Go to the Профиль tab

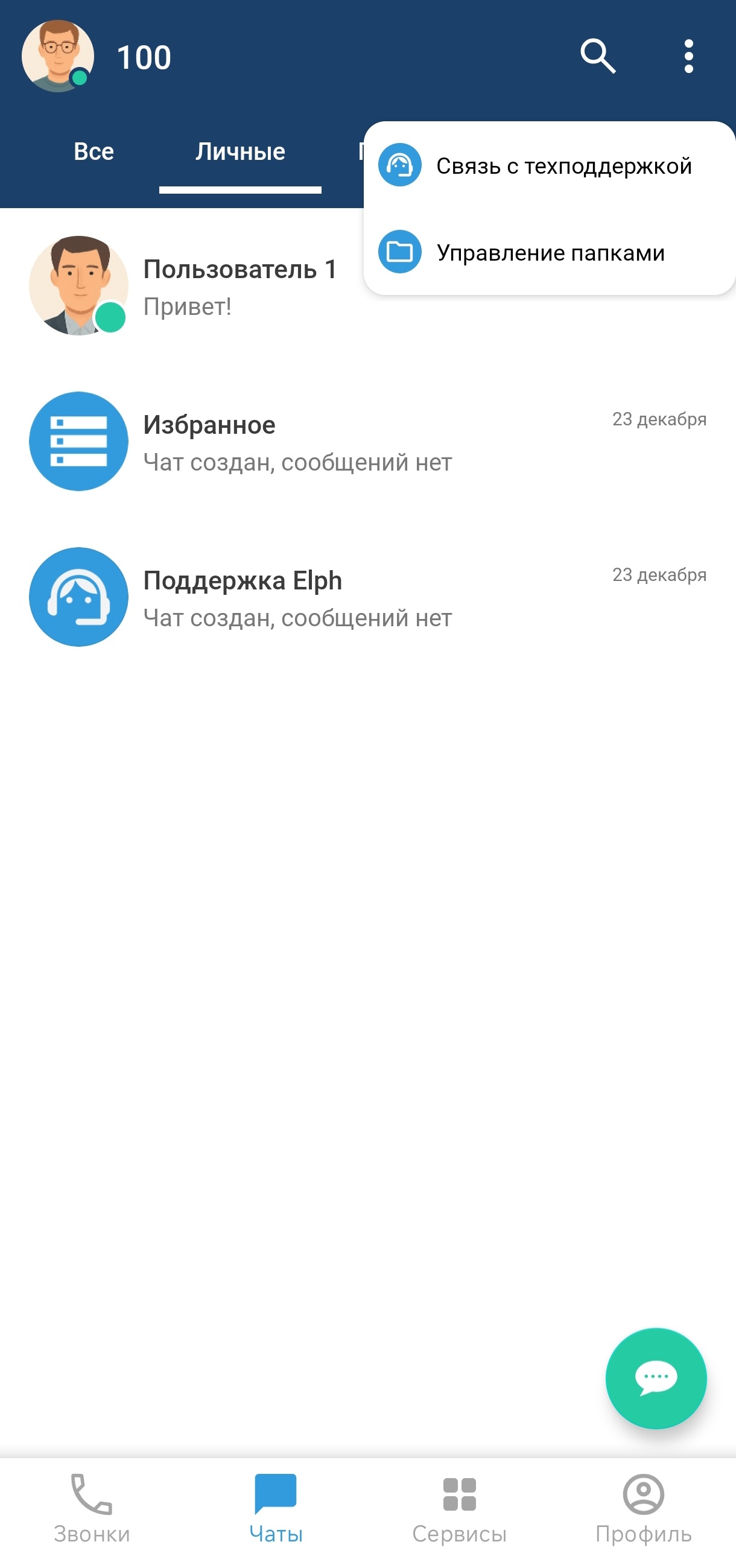click(644, 1508)
